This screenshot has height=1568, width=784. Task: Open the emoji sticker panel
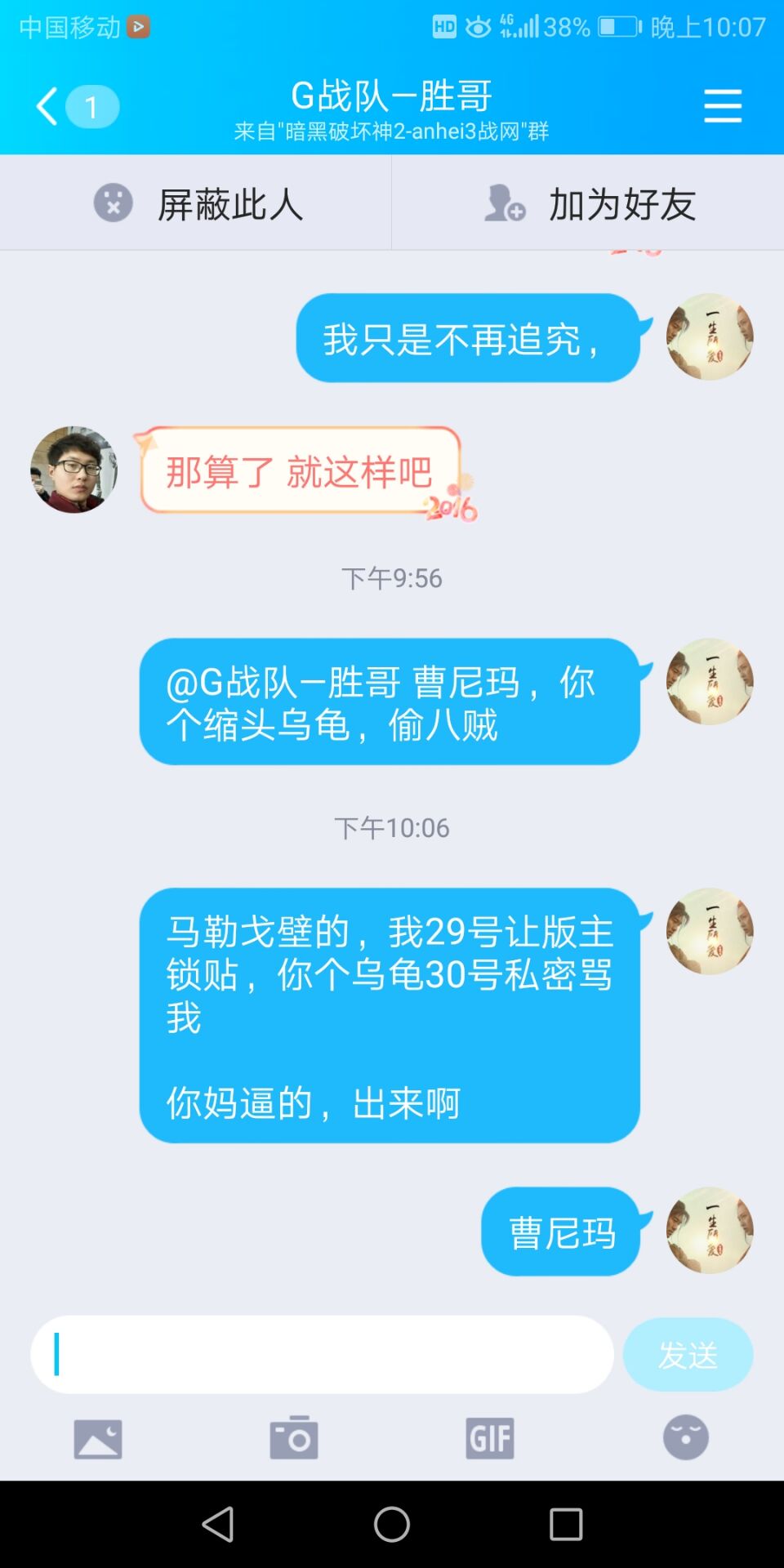click(x=685, y=1438)
